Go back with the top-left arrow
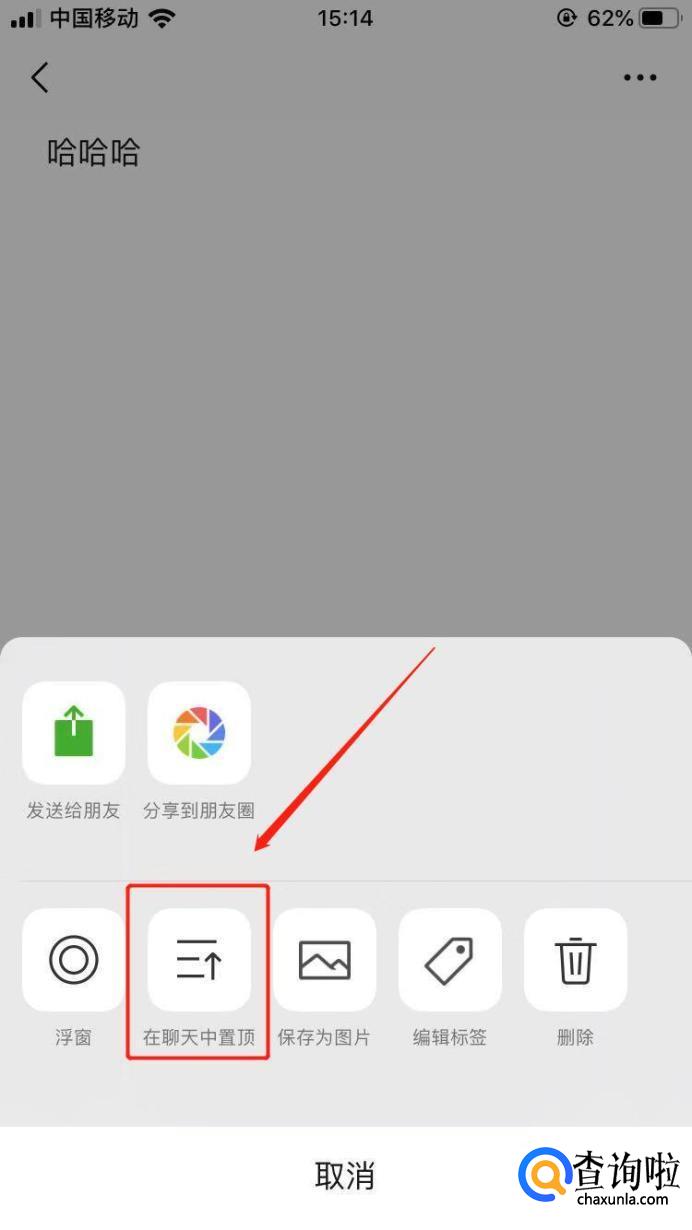The height and width of the screenshot is (1230, 692). (x=40, y=77)
